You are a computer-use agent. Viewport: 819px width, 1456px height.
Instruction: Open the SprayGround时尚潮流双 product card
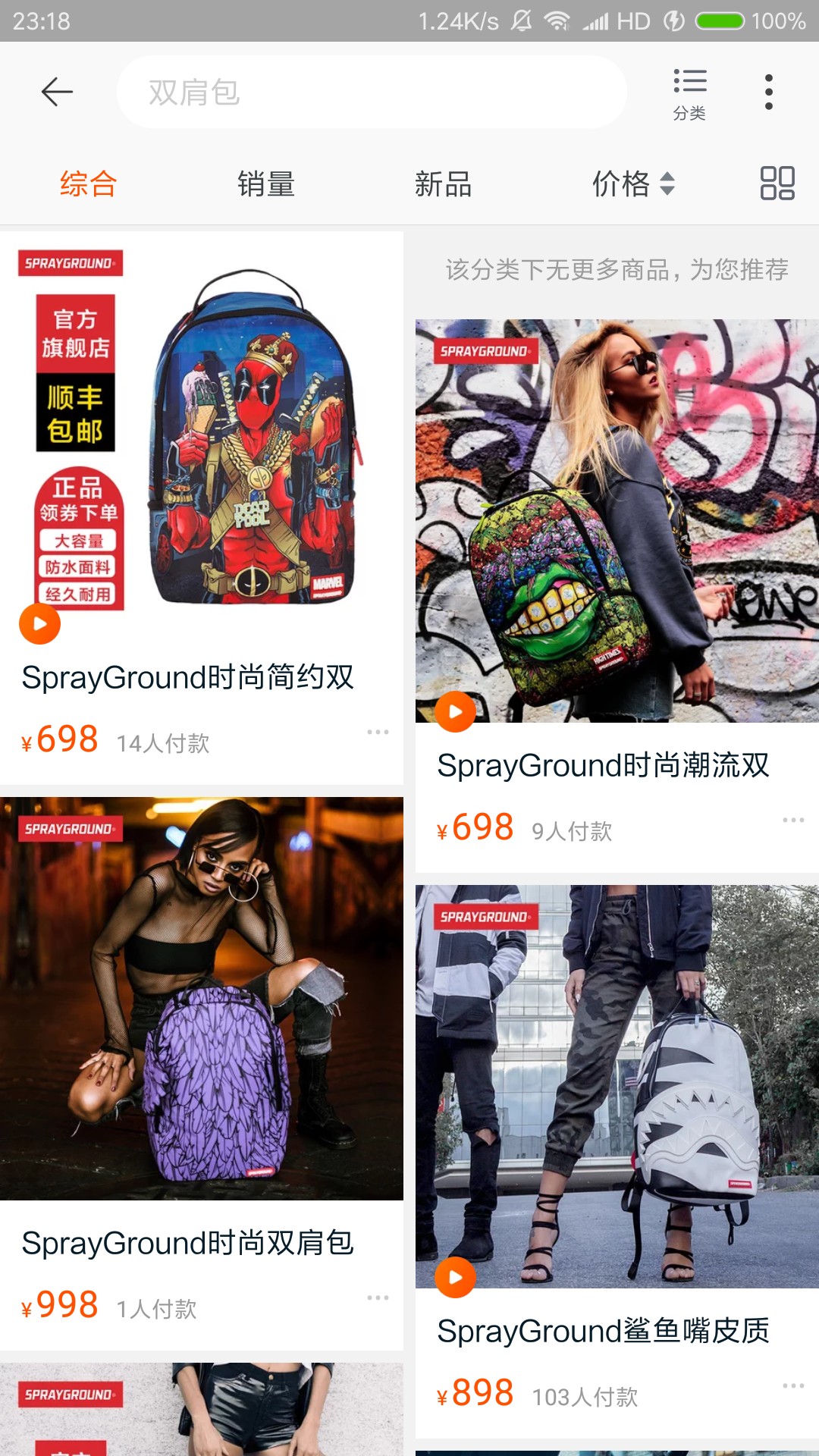tap(617, 596)
